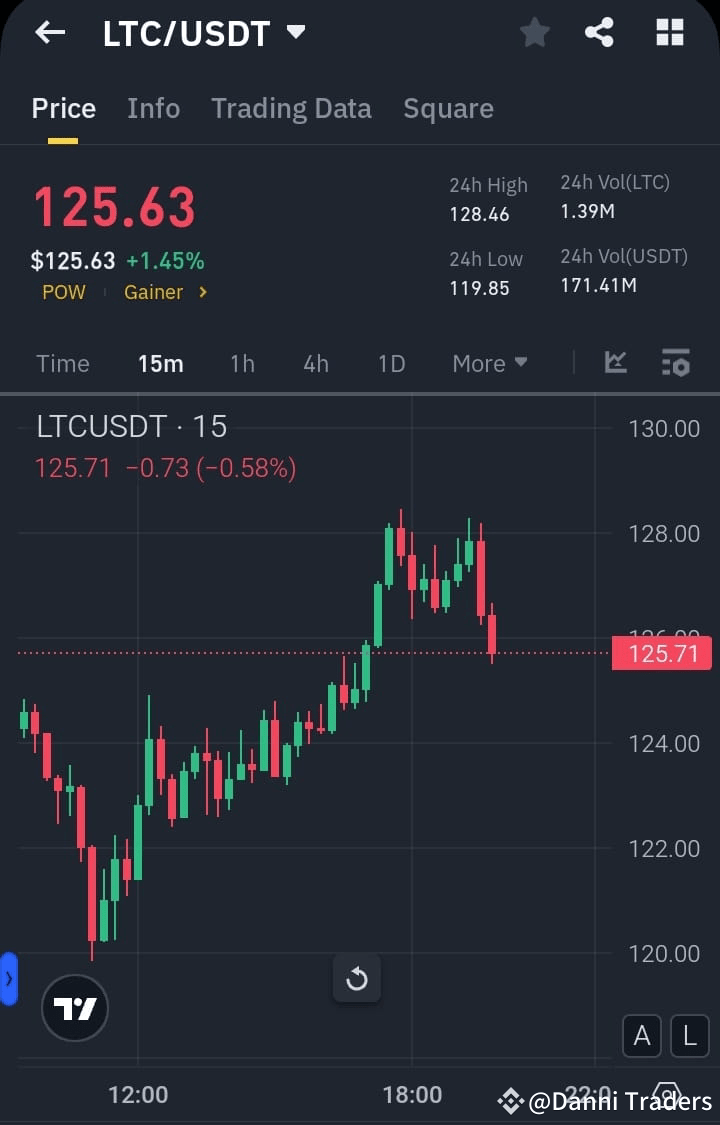720x1125 pixels.
Task: Expand the More intervals dropdown
Action: click(489, 363)
